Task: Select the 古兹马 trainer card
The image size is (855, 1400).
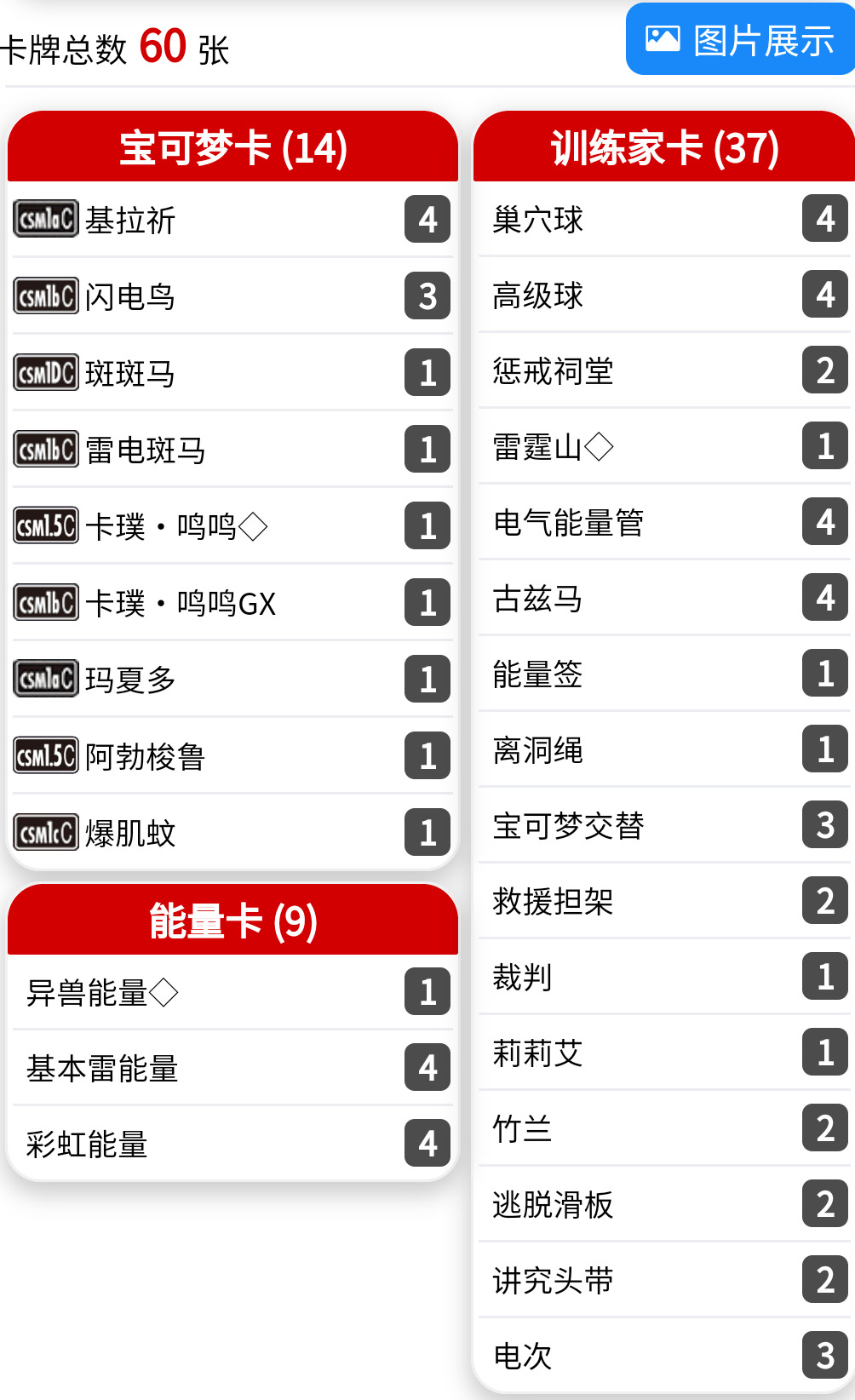Action: [664, 598]
